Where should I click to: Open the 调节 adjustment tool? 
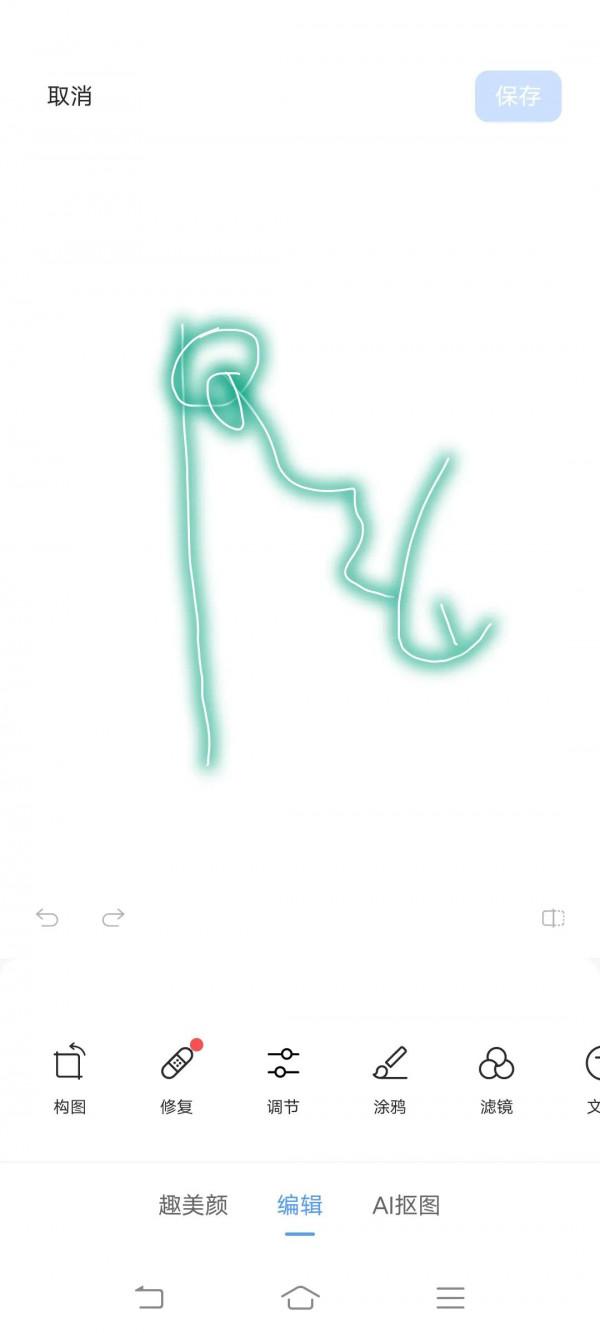click(x=283, y=1077)
